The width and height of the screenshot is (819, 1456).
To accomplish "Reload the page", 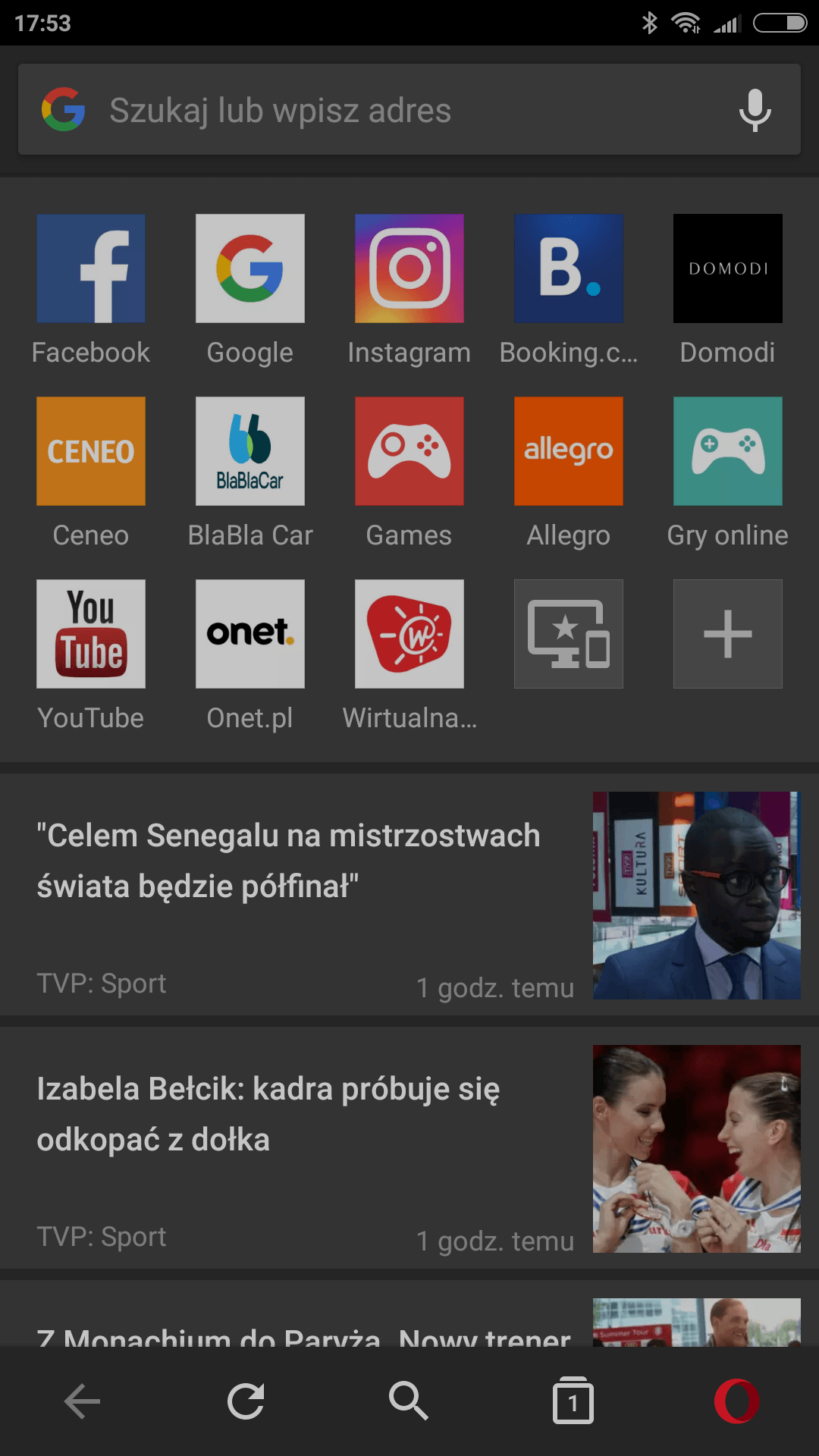I will (246, 1401).
